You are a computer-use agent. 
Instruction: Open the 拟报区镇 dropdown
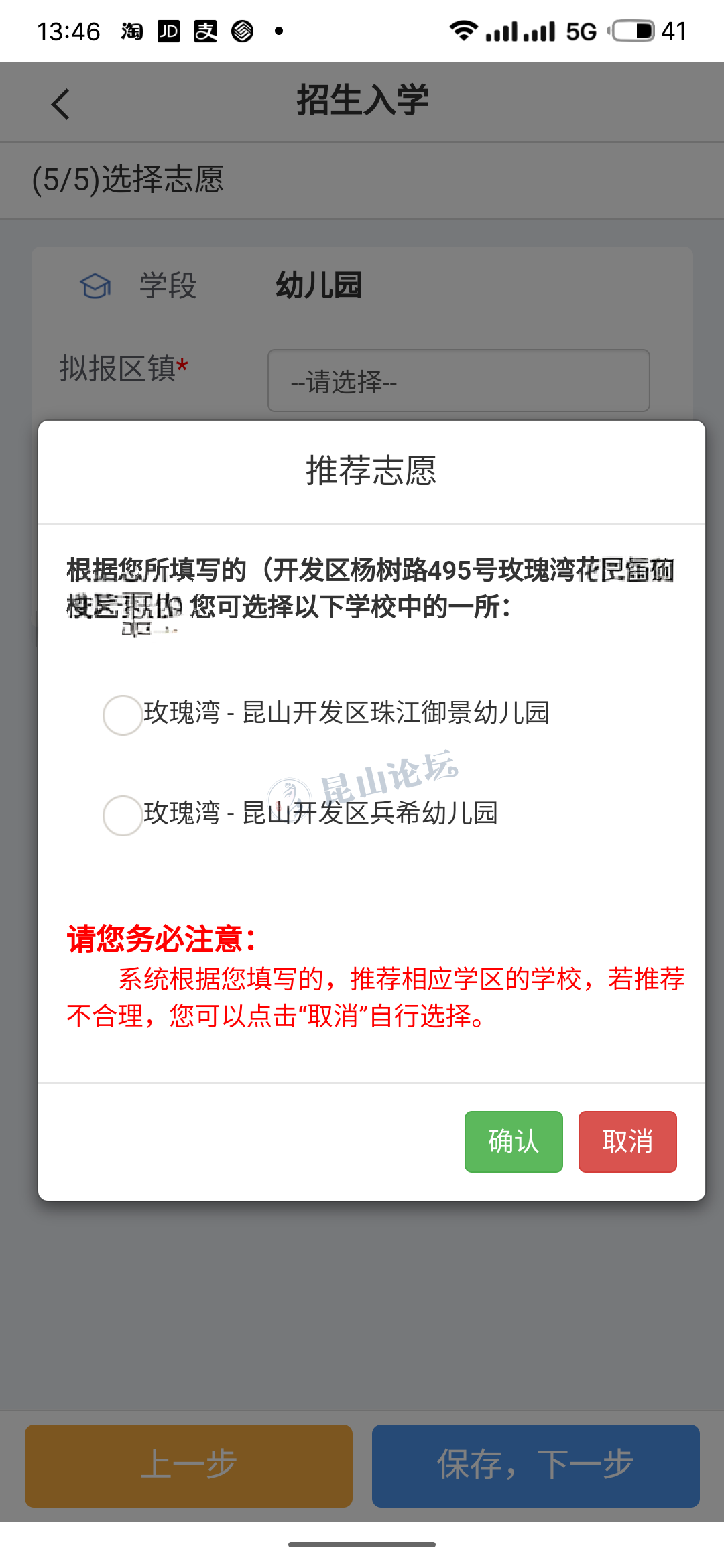coord(459,381)
